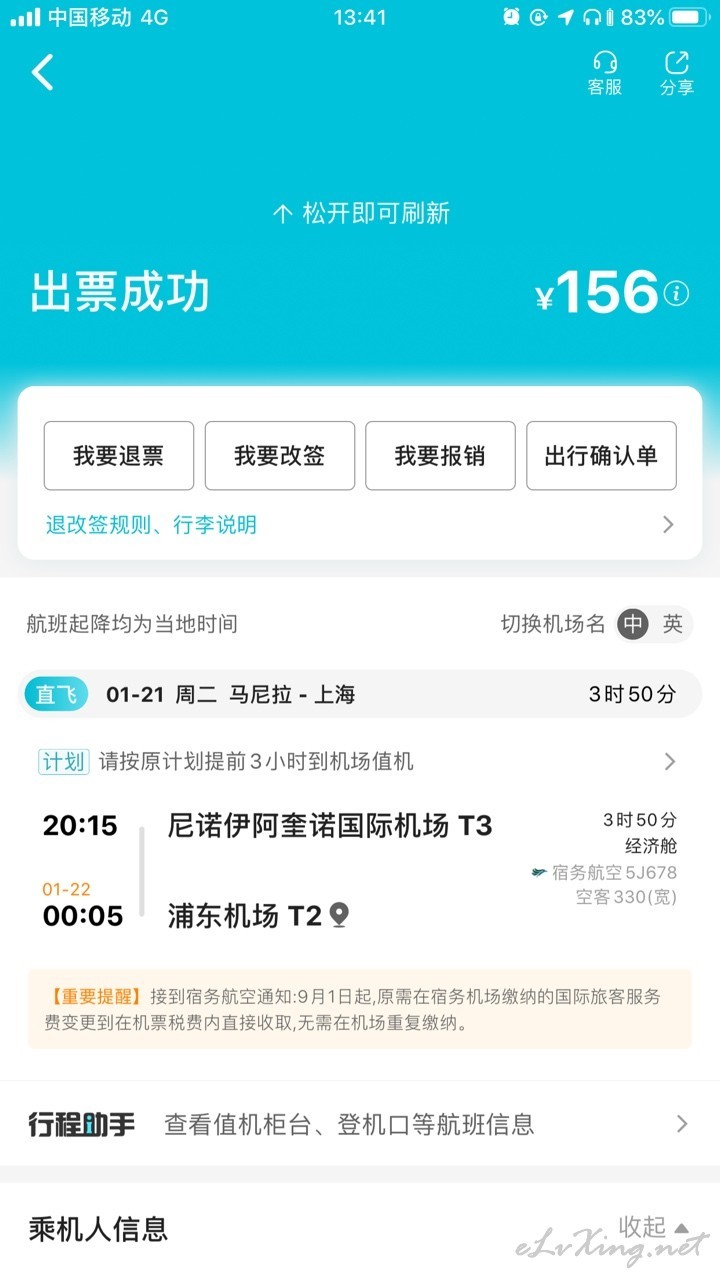
Task: Tap 我要退票 to request a refund
Action: point(119,456)
